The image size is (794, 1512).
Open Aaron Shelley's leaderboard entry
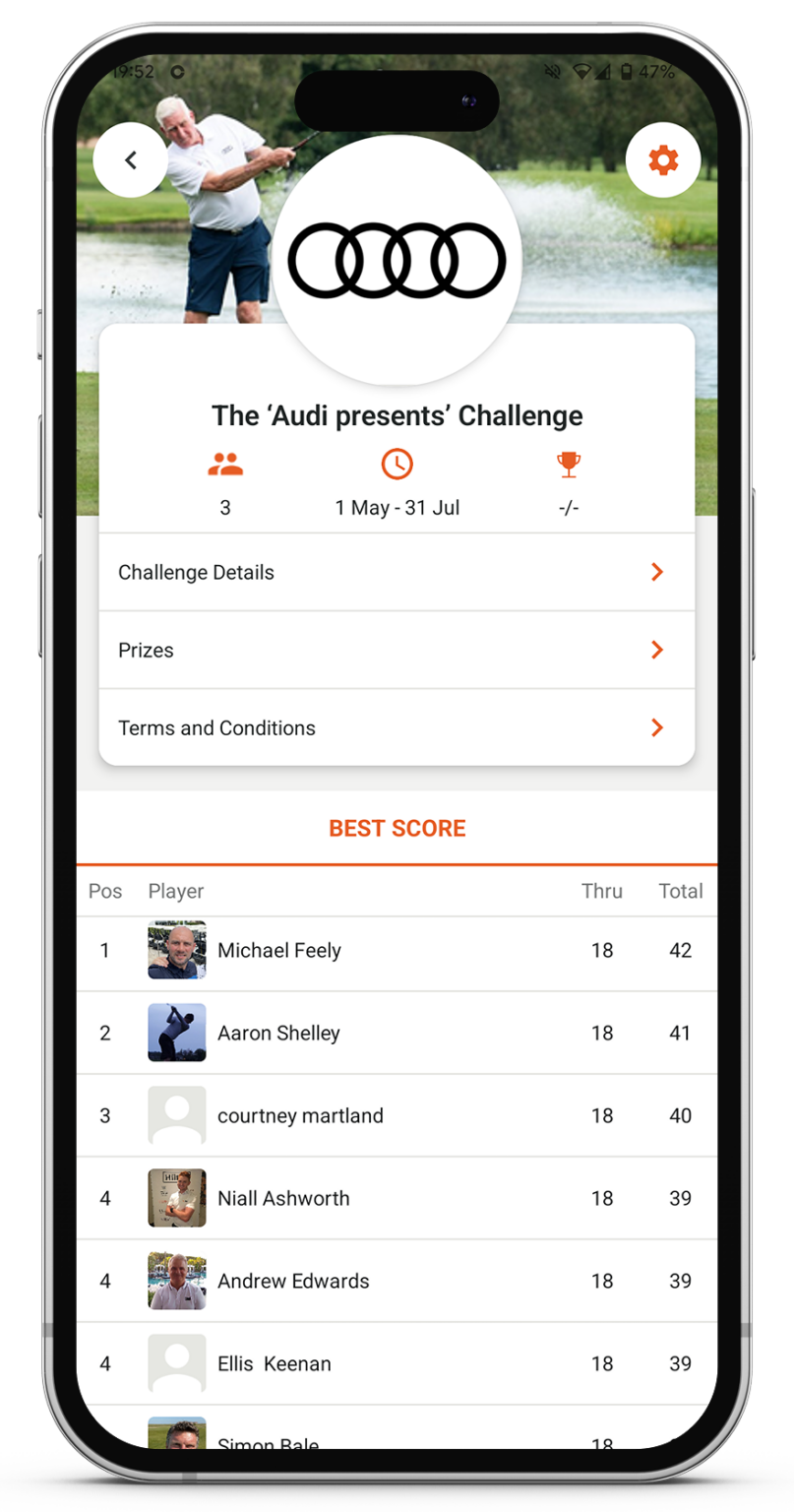point(397,1033)
